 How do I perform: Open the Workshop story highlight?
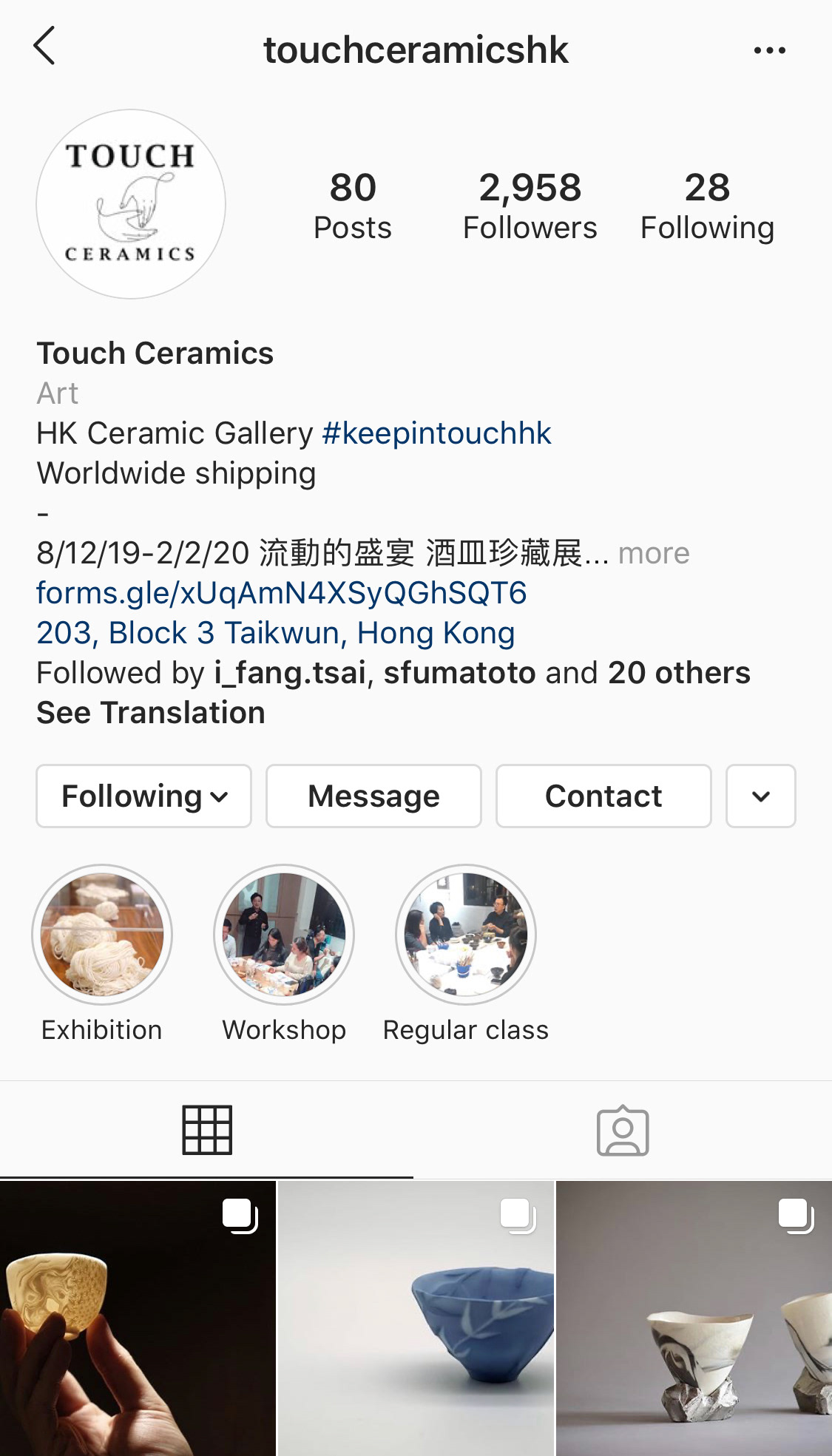[284, 935]
